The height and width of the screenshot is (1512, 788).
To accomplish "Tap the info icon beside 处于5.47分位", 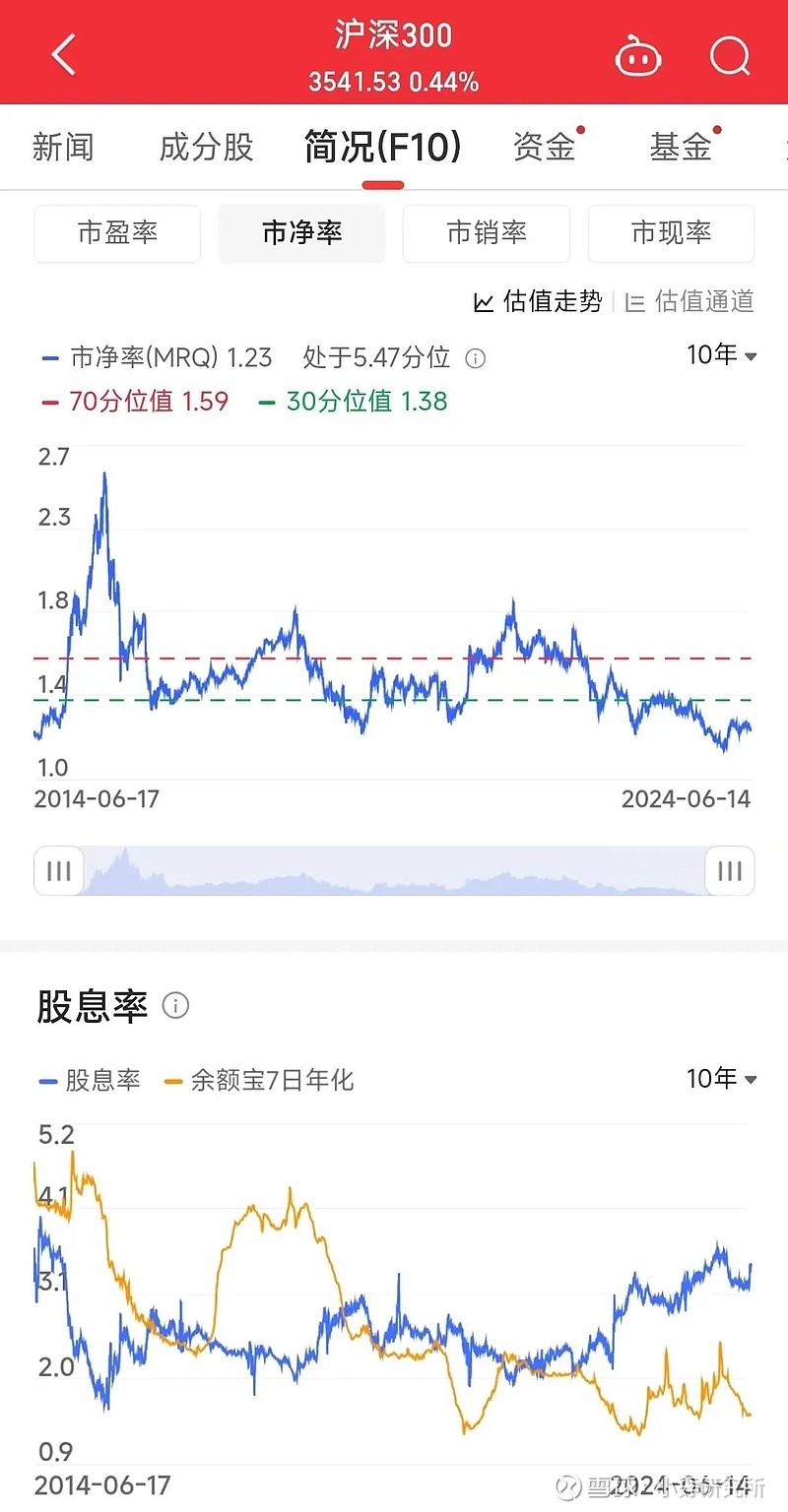I will [x=475, y=358].
